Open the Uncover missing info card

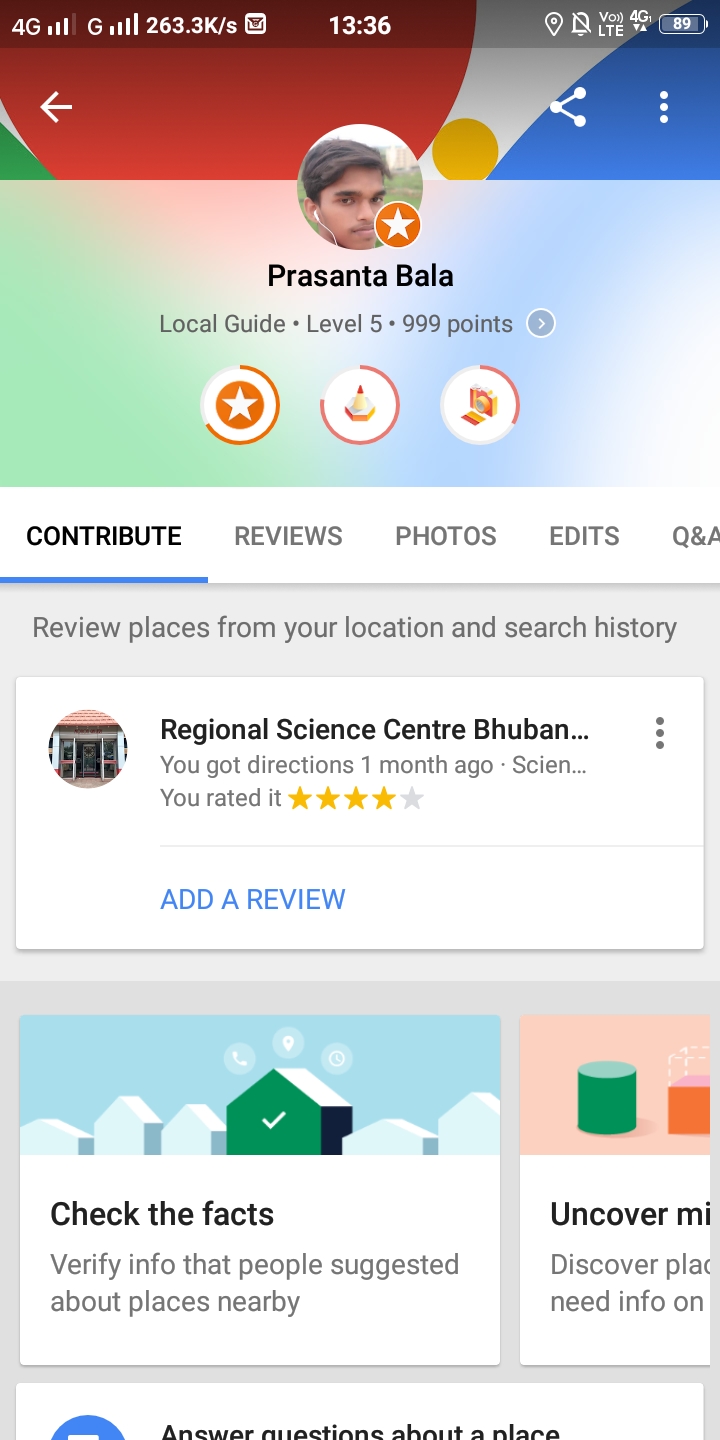click(x=620, y=1190)
